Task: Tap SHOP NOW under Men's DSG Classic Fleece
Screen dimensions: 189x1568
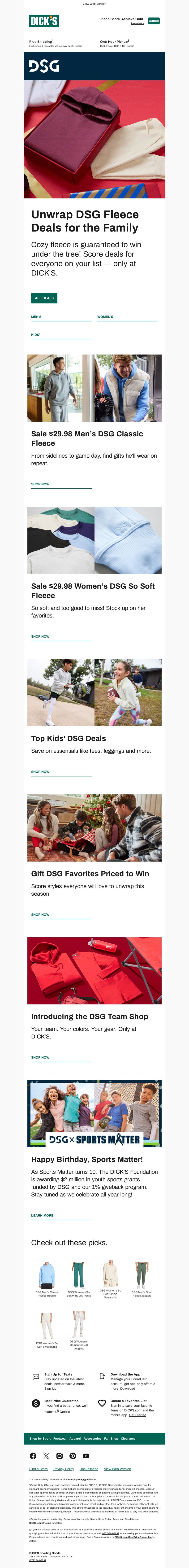Action: coord(40,484)
